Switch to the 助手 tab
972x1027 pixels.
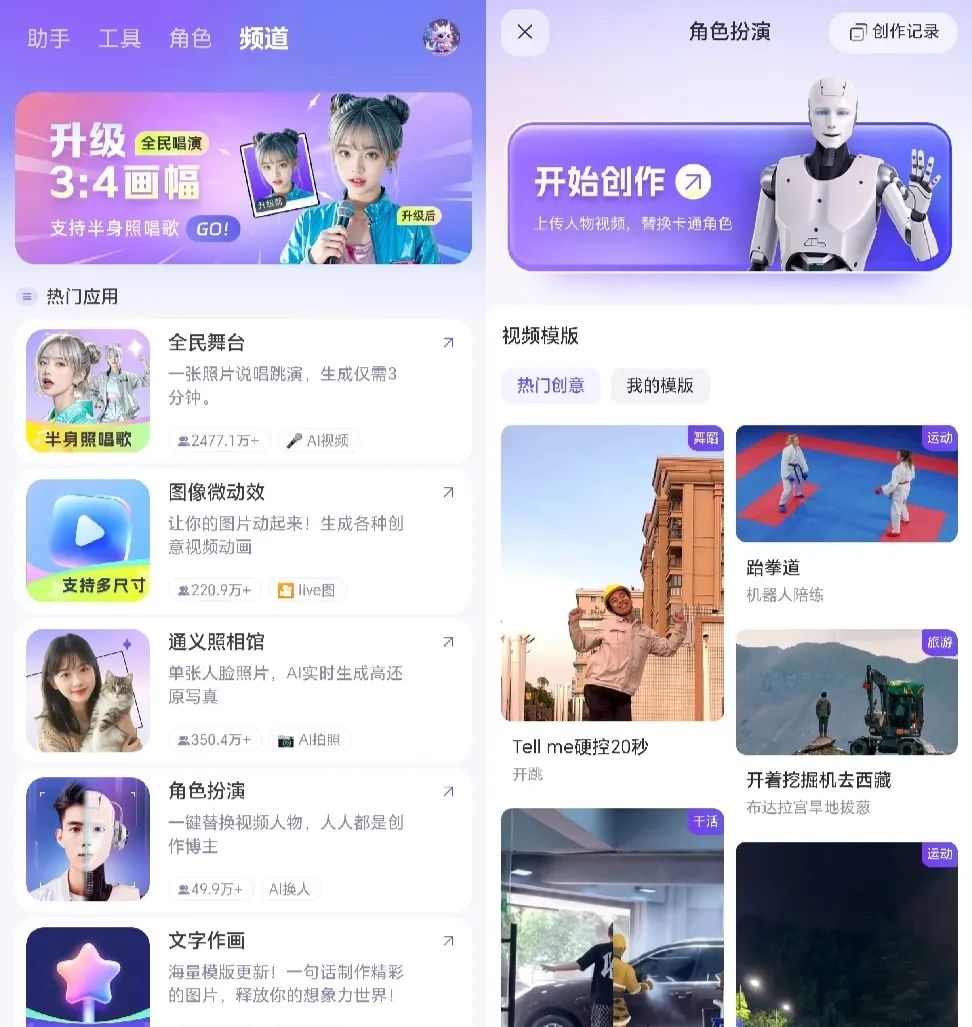48,39
